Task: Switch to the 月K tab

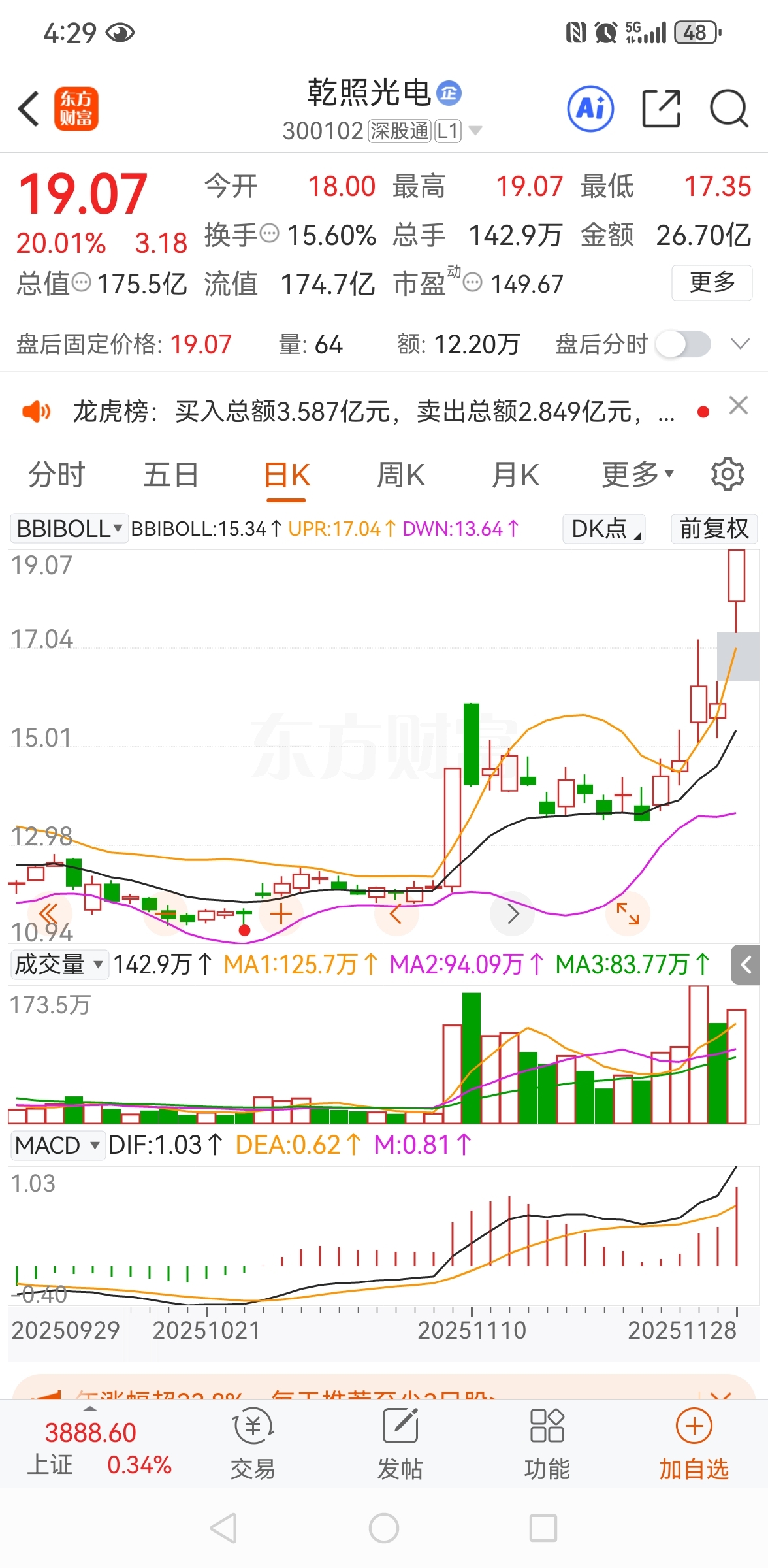Action: [x=516, y=475]
